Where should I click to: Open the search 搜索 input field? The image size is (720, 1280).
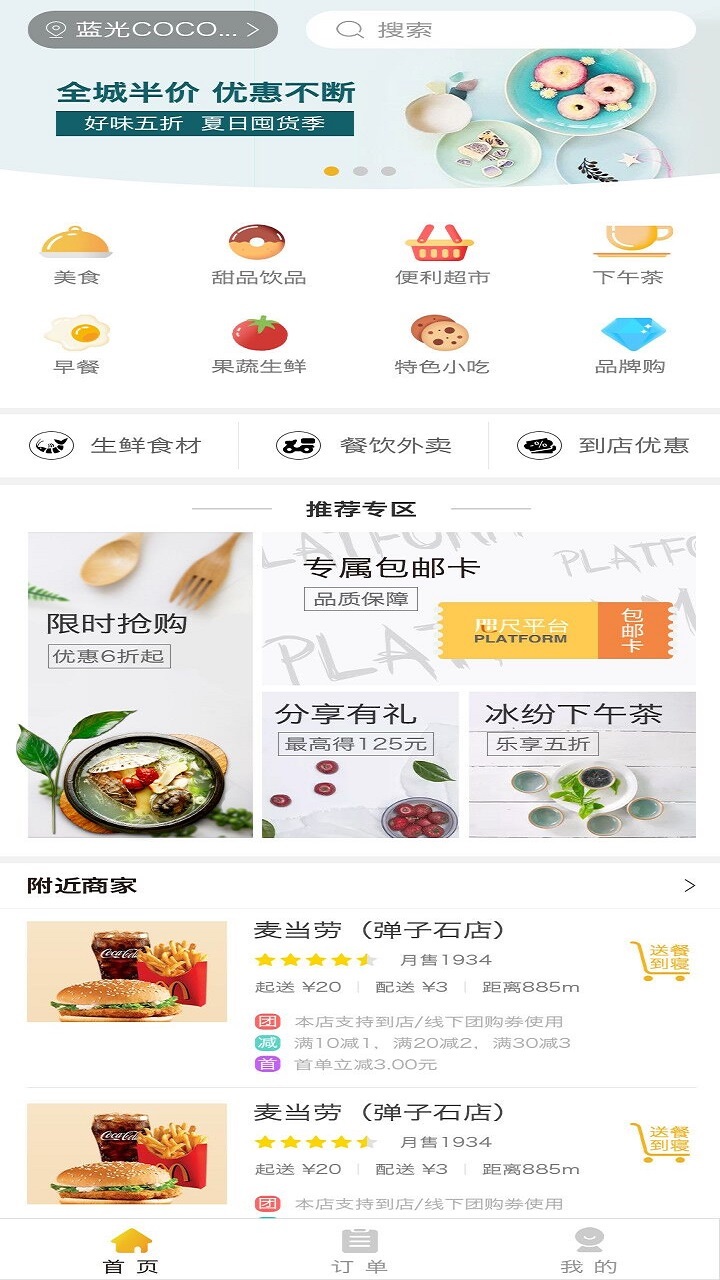[500, 30]
